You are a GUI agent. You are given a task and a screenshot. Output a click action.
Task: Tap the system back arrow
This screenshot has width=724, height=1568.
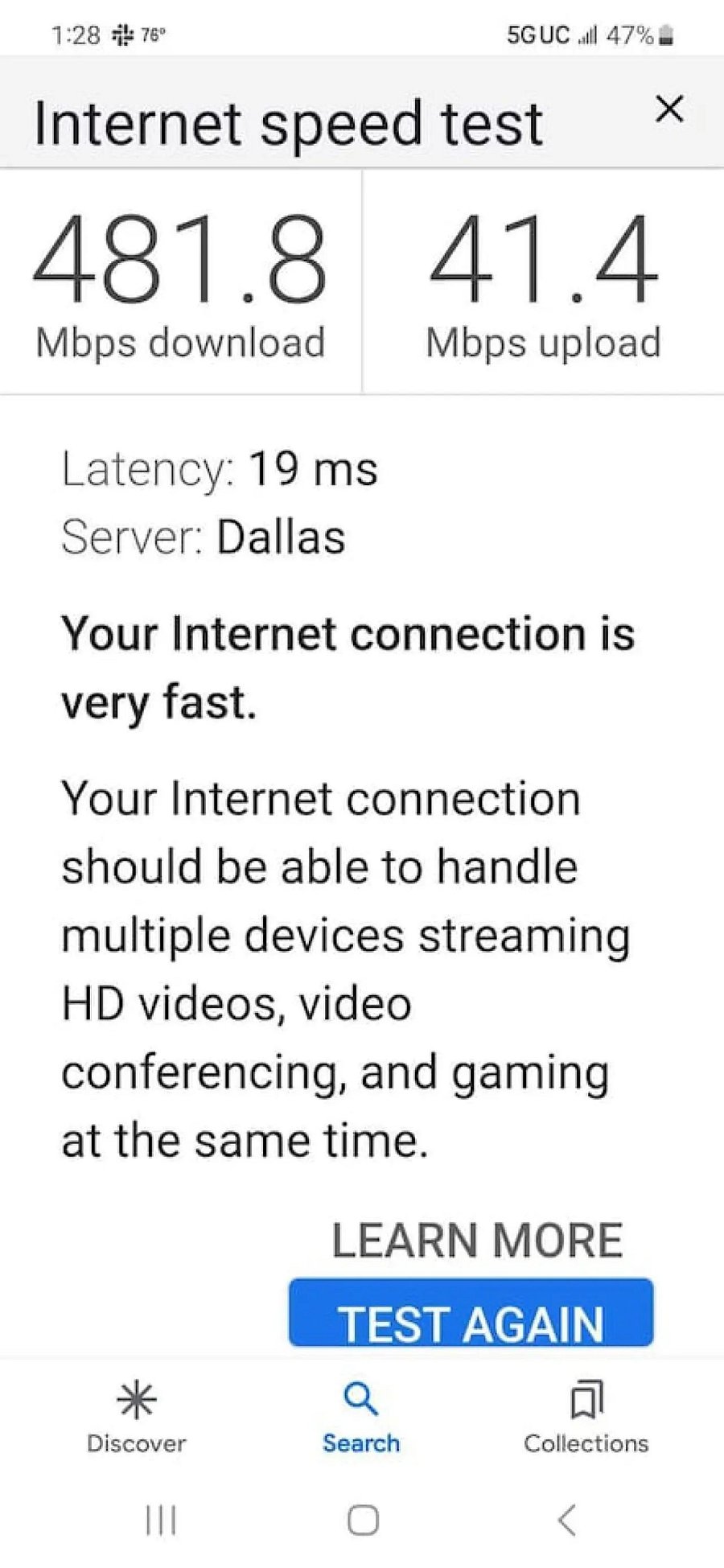566,1521
